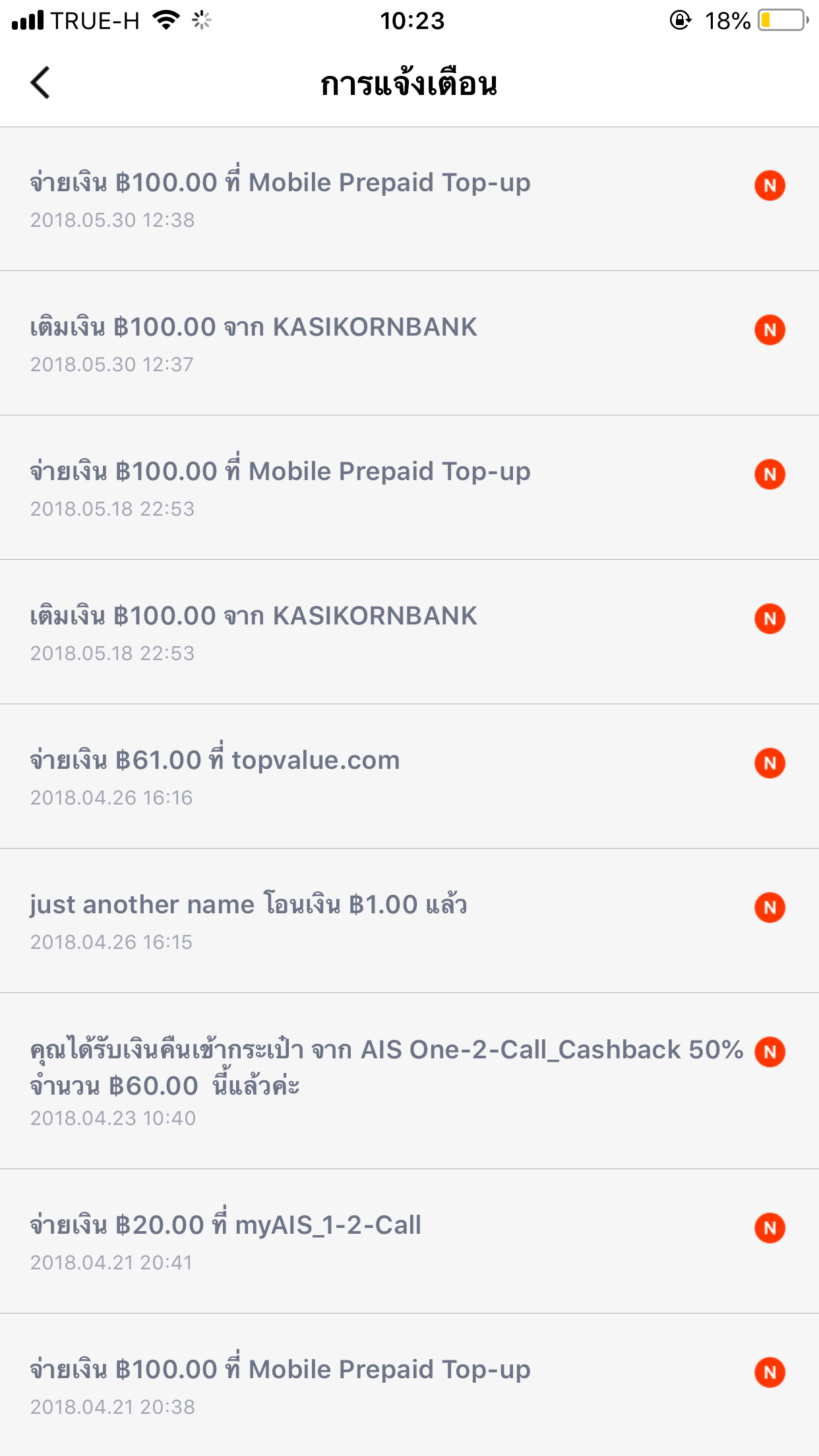Go back from the notifications screen

(x=40, y=83)
